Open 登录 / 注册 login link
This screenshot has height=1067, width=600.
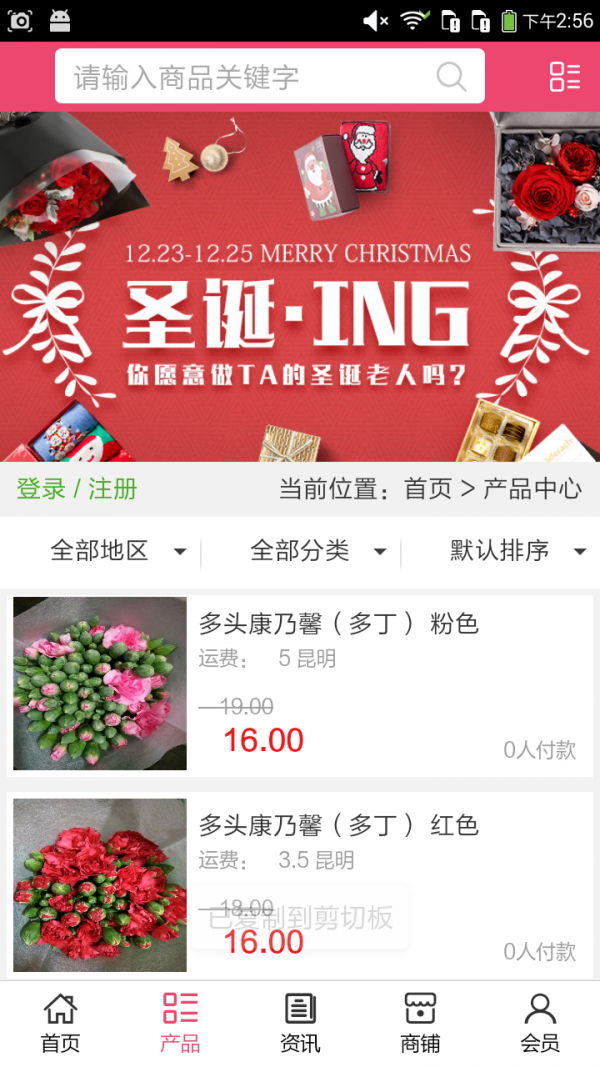click(77, 489)
